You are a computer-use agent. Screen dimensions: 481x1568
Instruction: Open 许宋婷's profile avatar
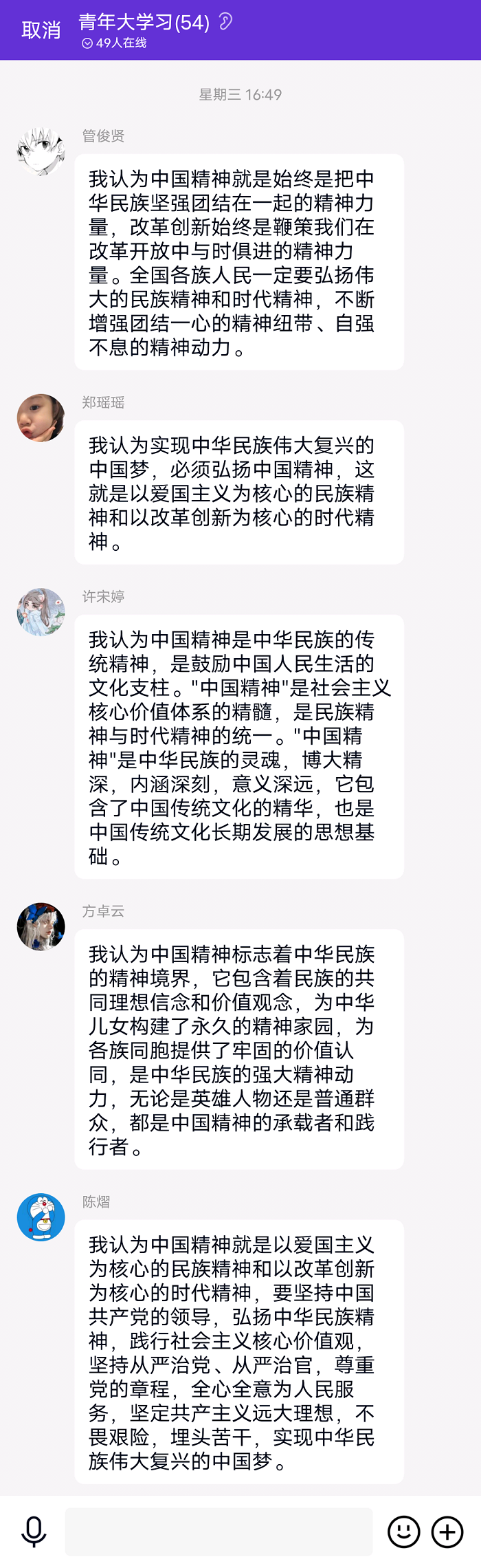41,611
